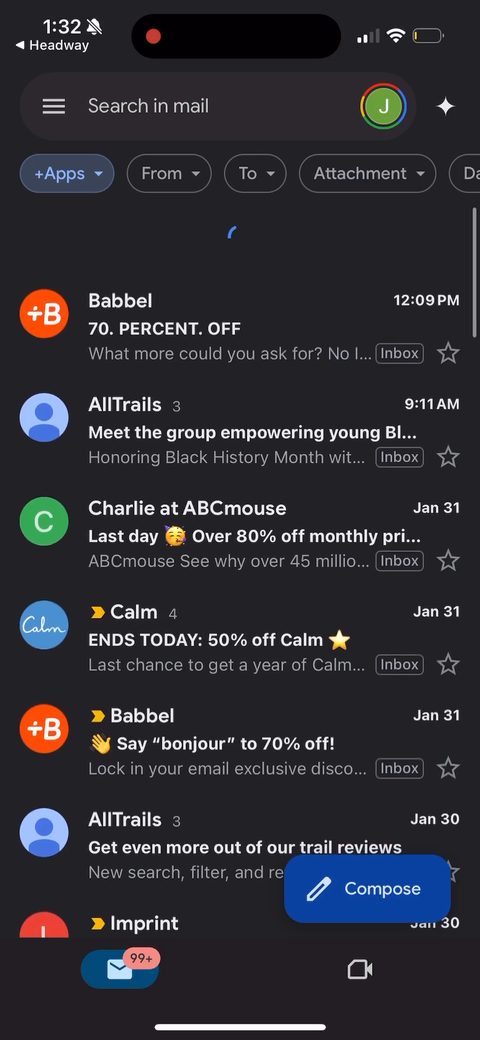Expand the To filter chip
This screenshot has width=480, height=1040.
click(x=255, y=174)
